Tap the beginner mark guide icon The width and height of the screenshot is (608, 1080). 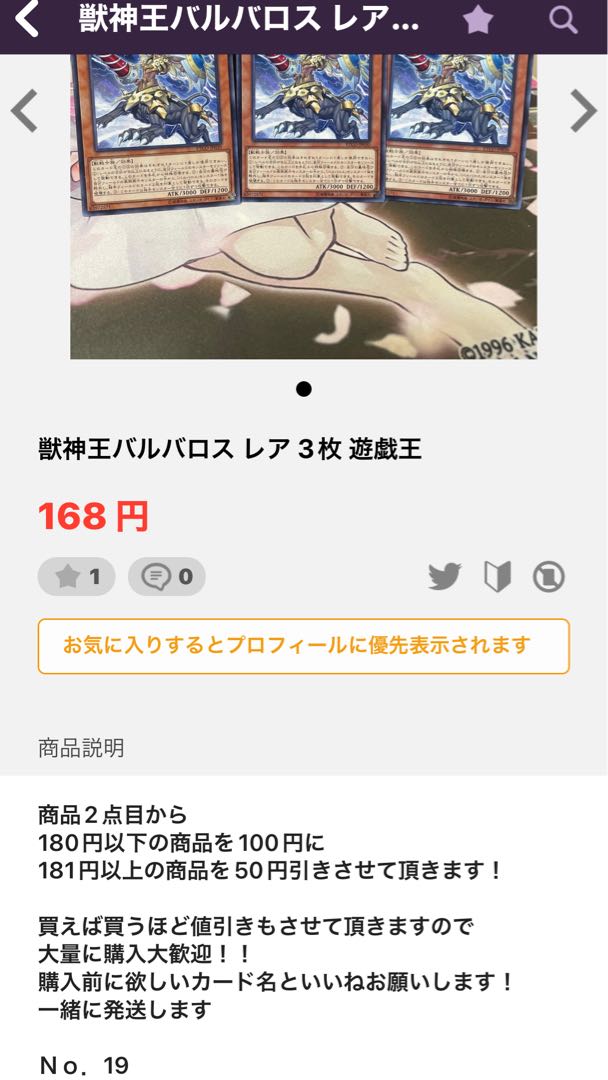tap(497, 577)
